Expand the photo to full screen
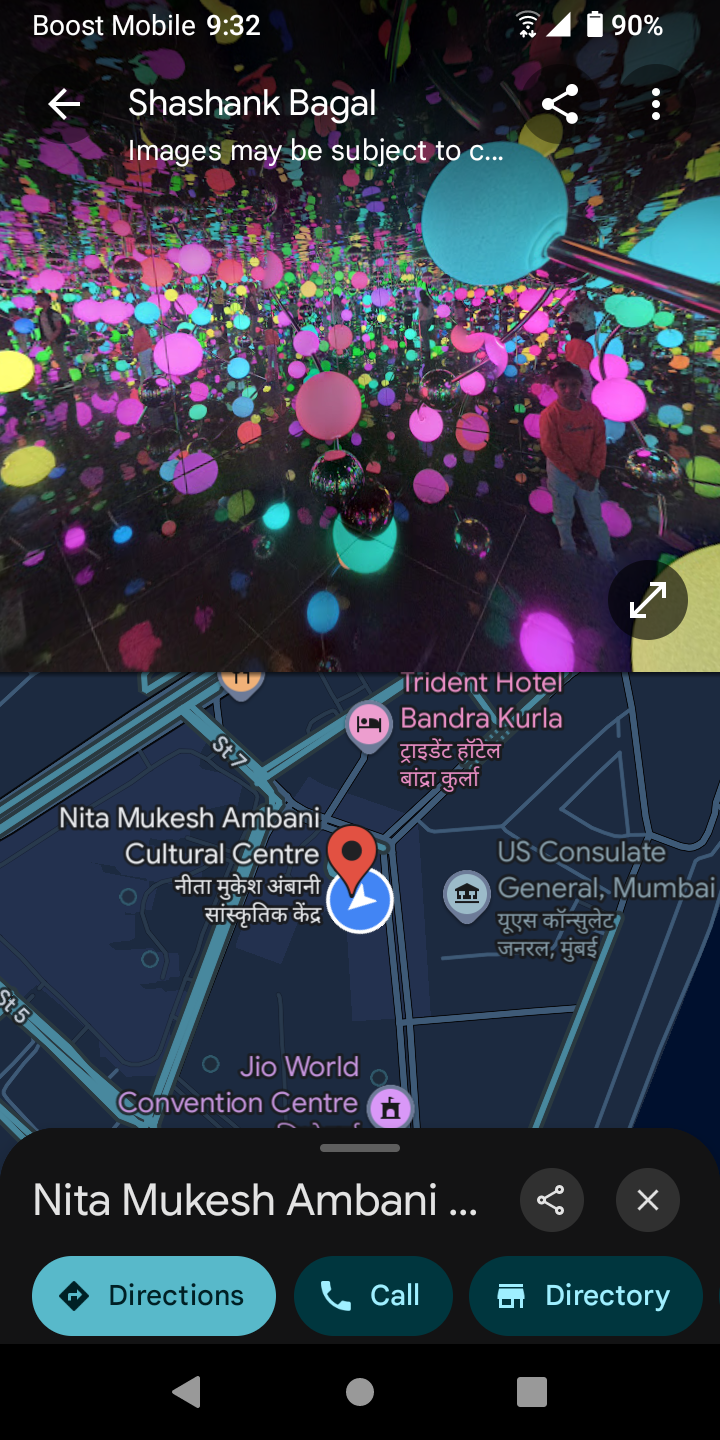The height and width of the screenshot is (1440, 720). tap(648, 600)
